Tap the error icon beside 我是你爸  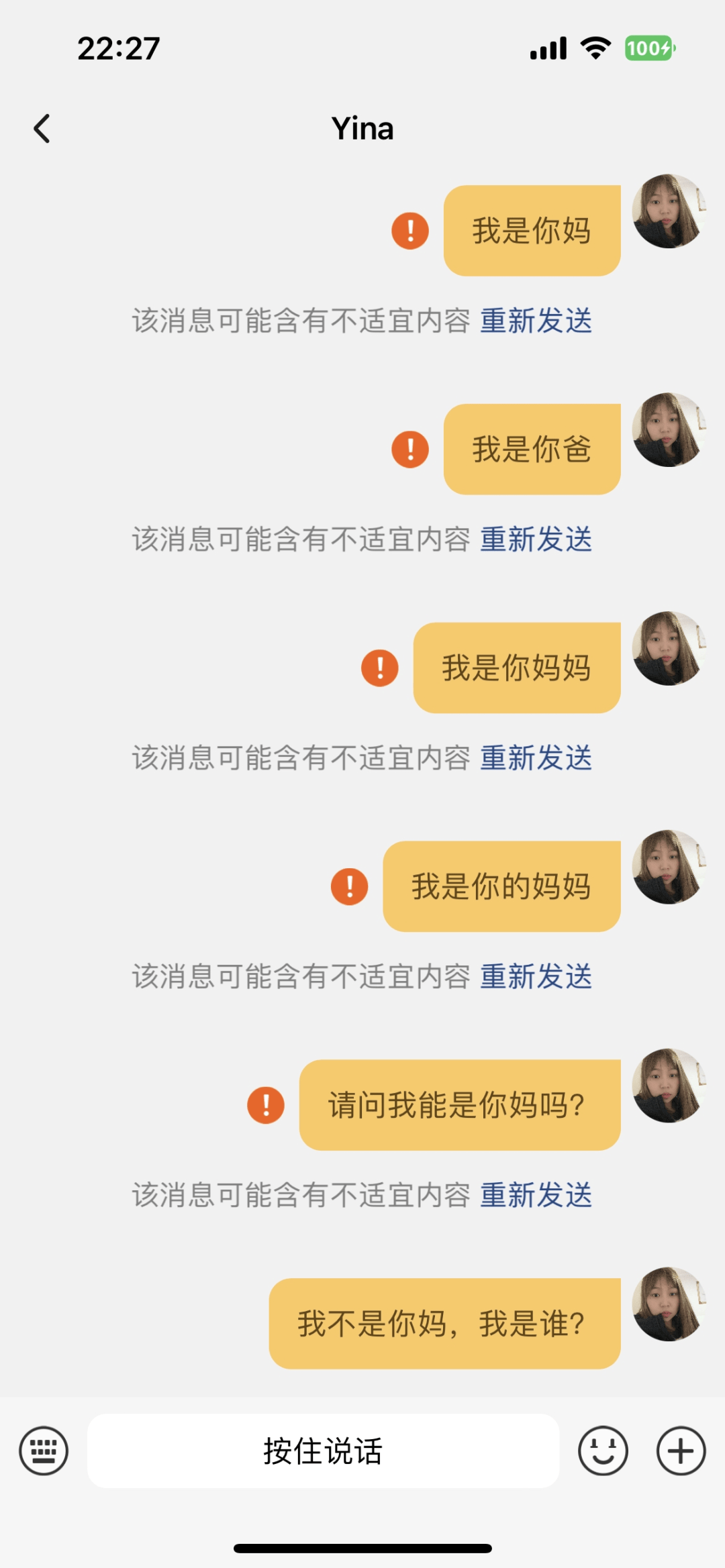[410, 450]
